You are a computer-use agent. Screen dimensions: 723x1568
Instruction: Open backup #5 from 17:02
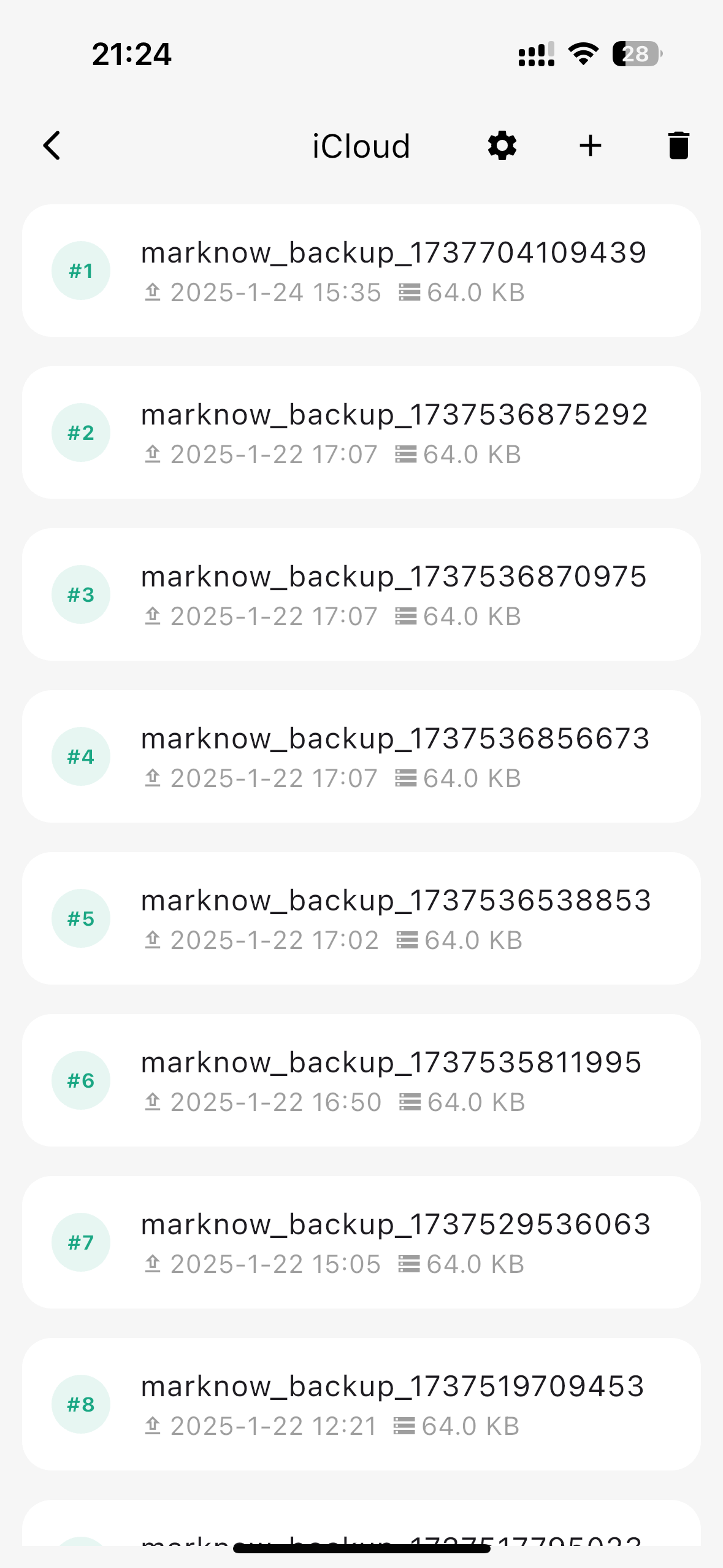click(361, 918)
